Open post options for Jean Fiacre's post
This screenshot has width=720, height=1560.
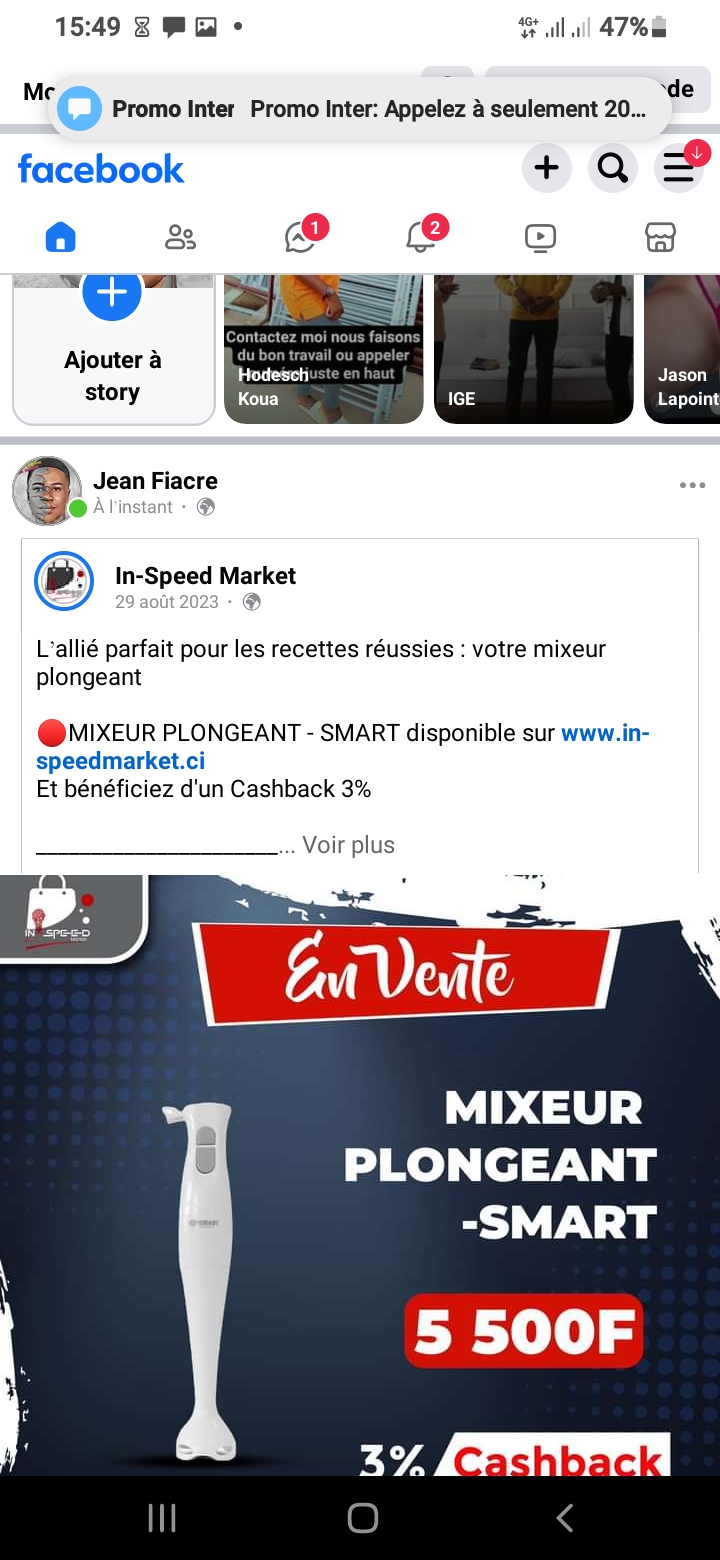[692, 486]
